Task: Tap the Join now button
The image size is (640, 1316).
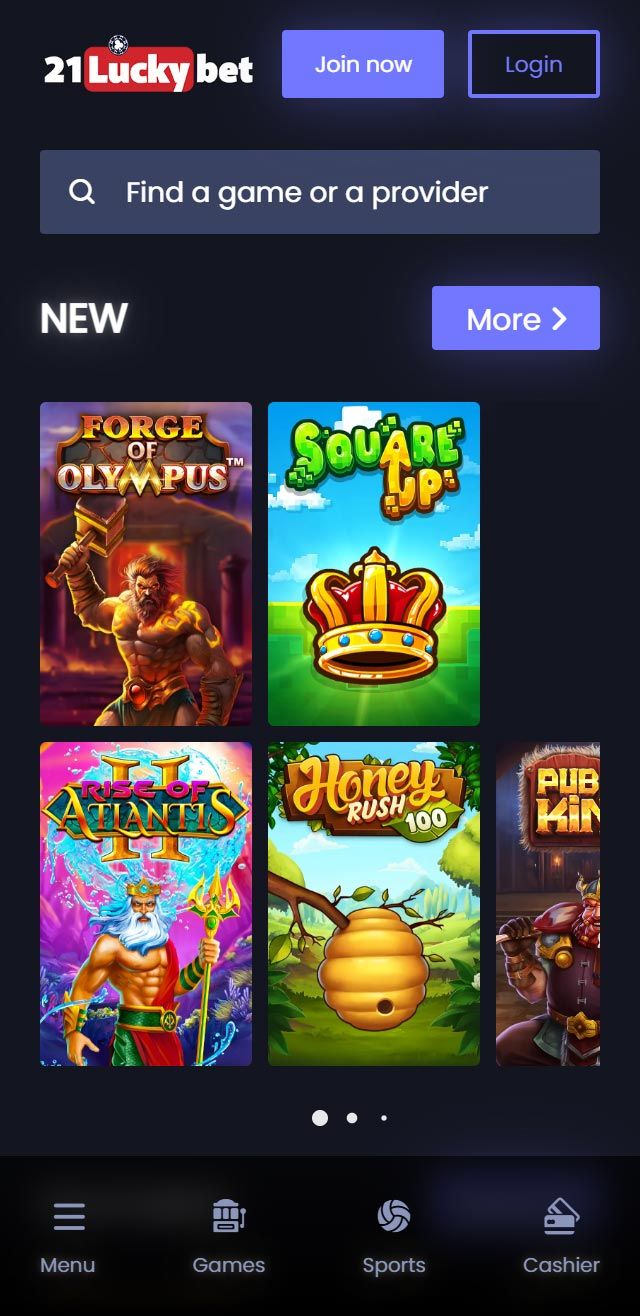Action: 362,64
